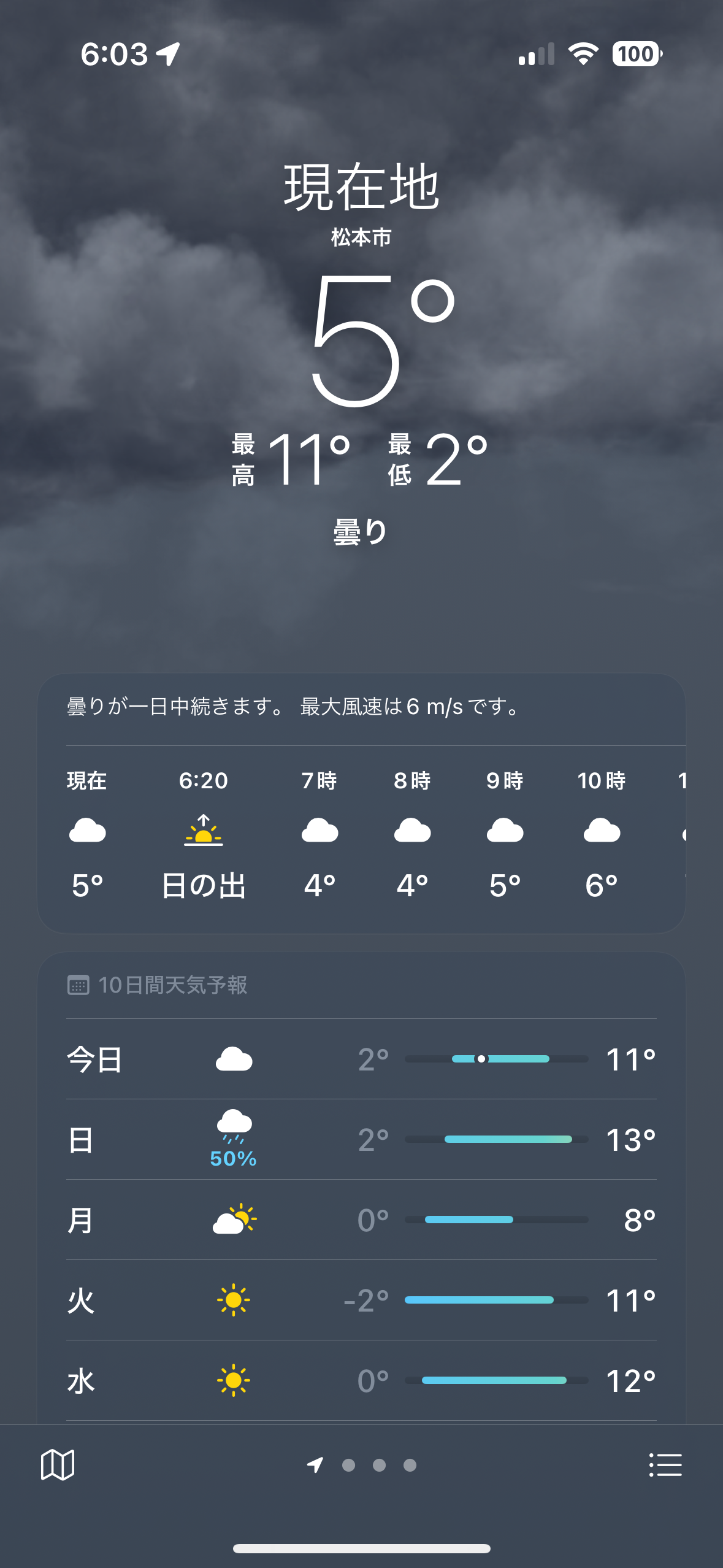Open the saved locations list

point(665,1465)
